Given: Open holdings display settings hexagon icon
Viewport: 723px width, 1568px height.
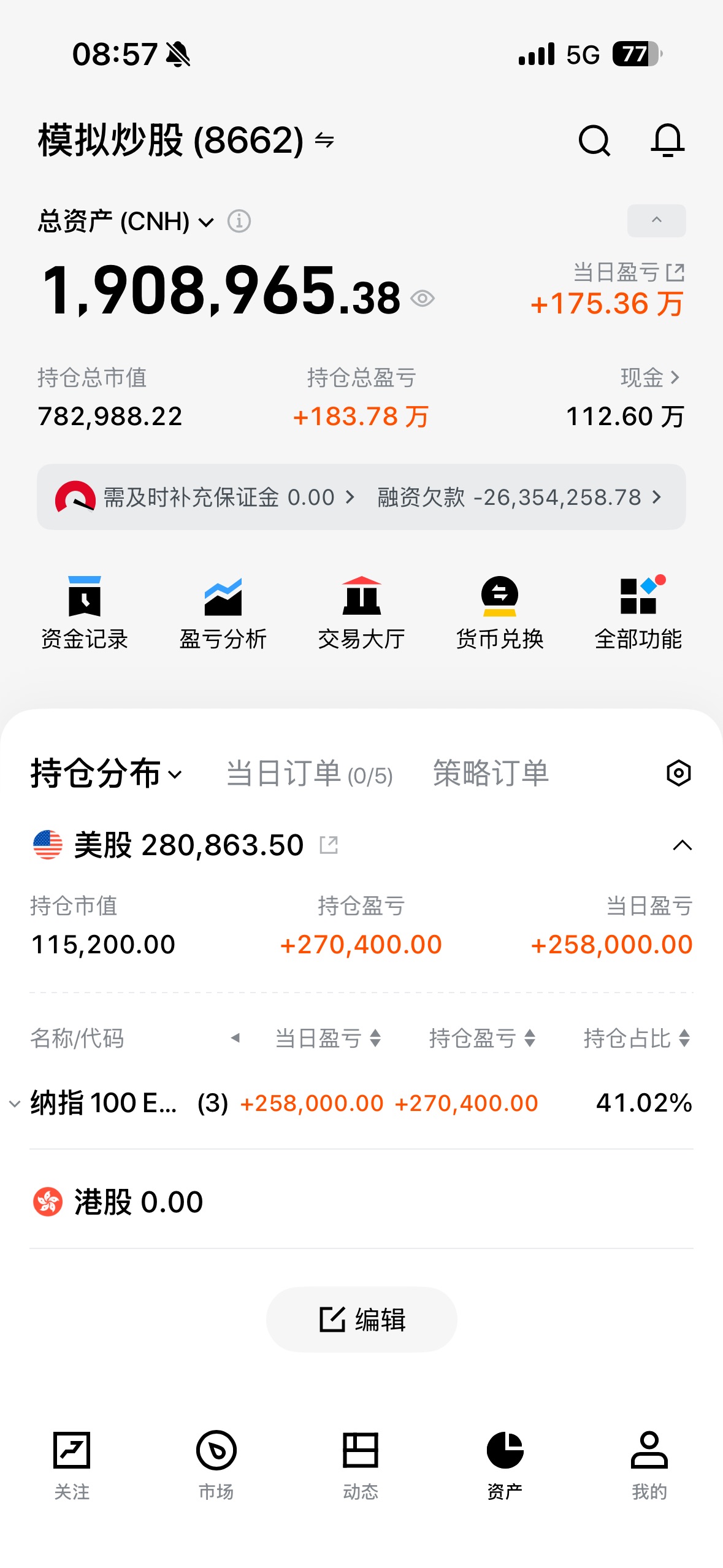Looking at the screenshot, I should 678,774.
